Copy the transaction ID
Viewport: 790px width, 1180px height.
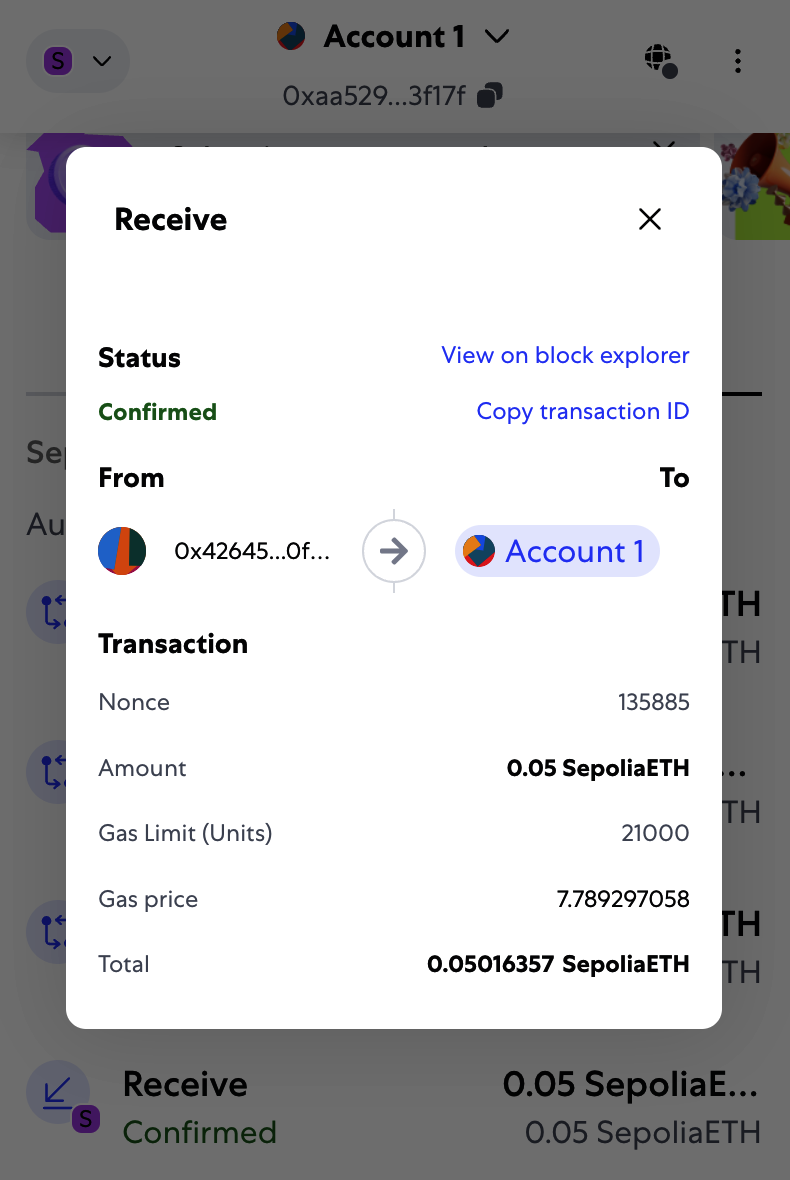[x=582, y=411]
